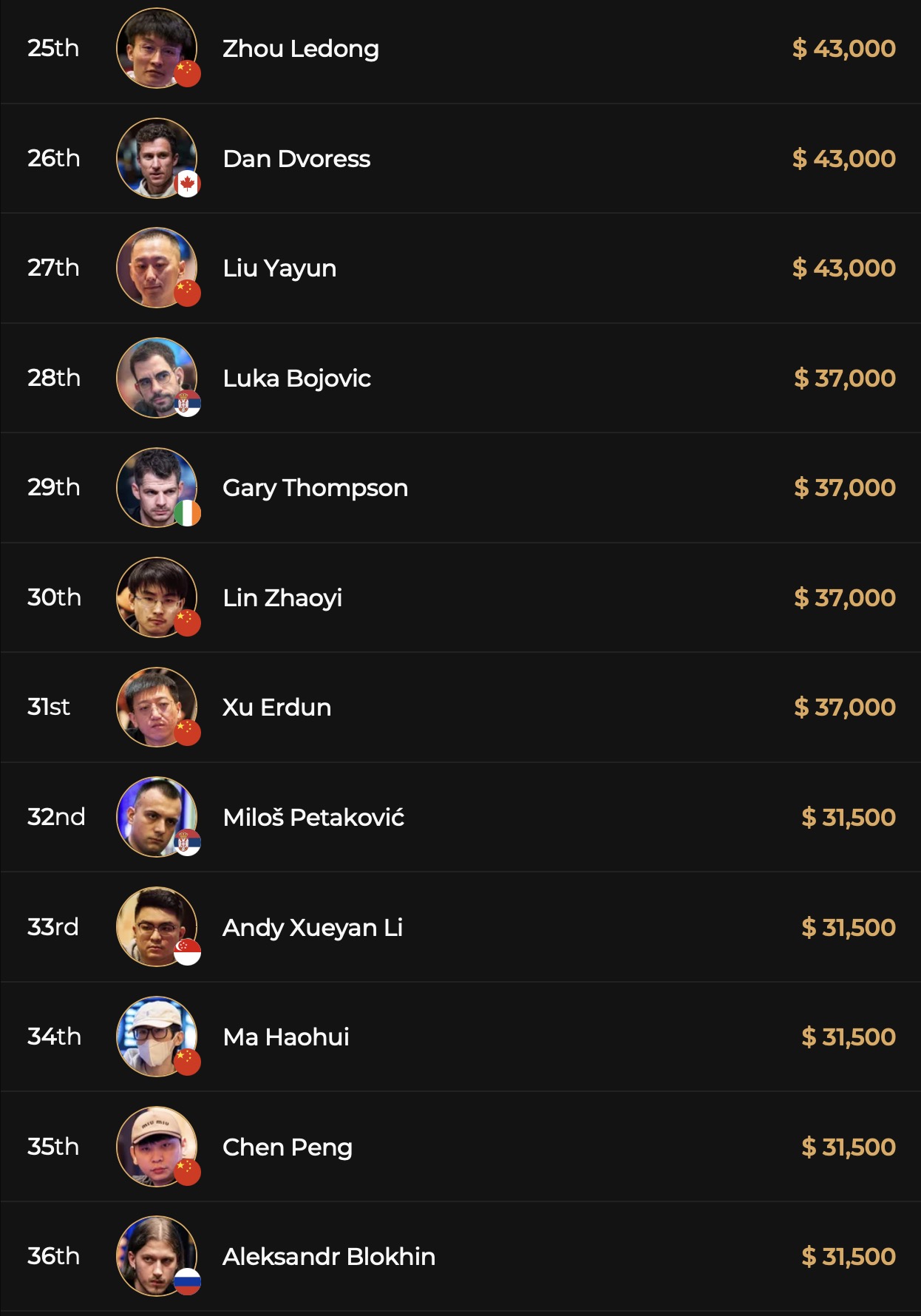This screenshot has width=921, height=1316.
Task: Open Luka Bojovic's player entry
Action: pyautogui.click(x=296, y=379)
